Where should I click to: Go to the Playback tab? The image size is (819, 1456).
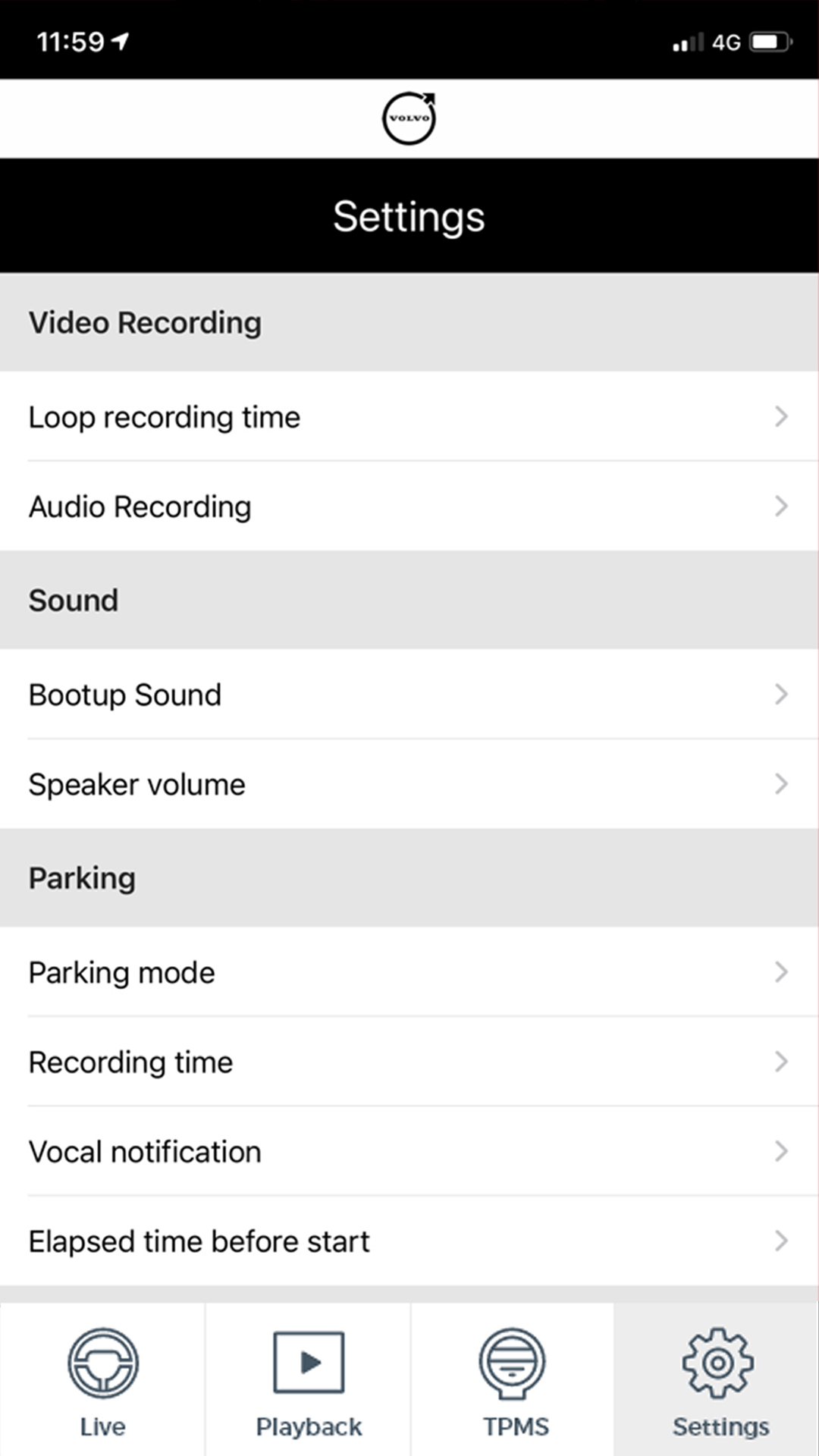click(308, 1380)
